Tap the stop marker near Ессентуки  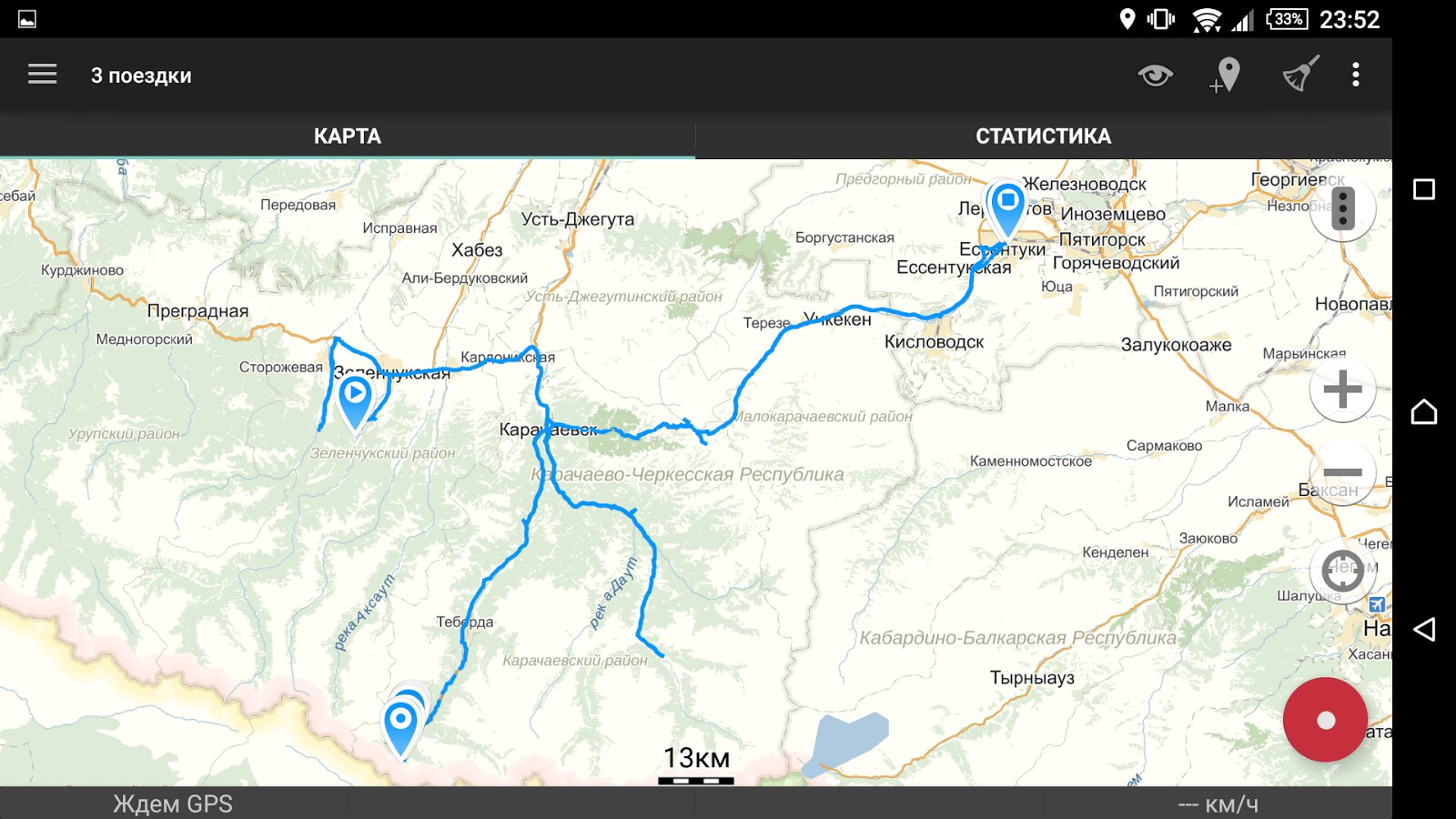[1007, 203]
